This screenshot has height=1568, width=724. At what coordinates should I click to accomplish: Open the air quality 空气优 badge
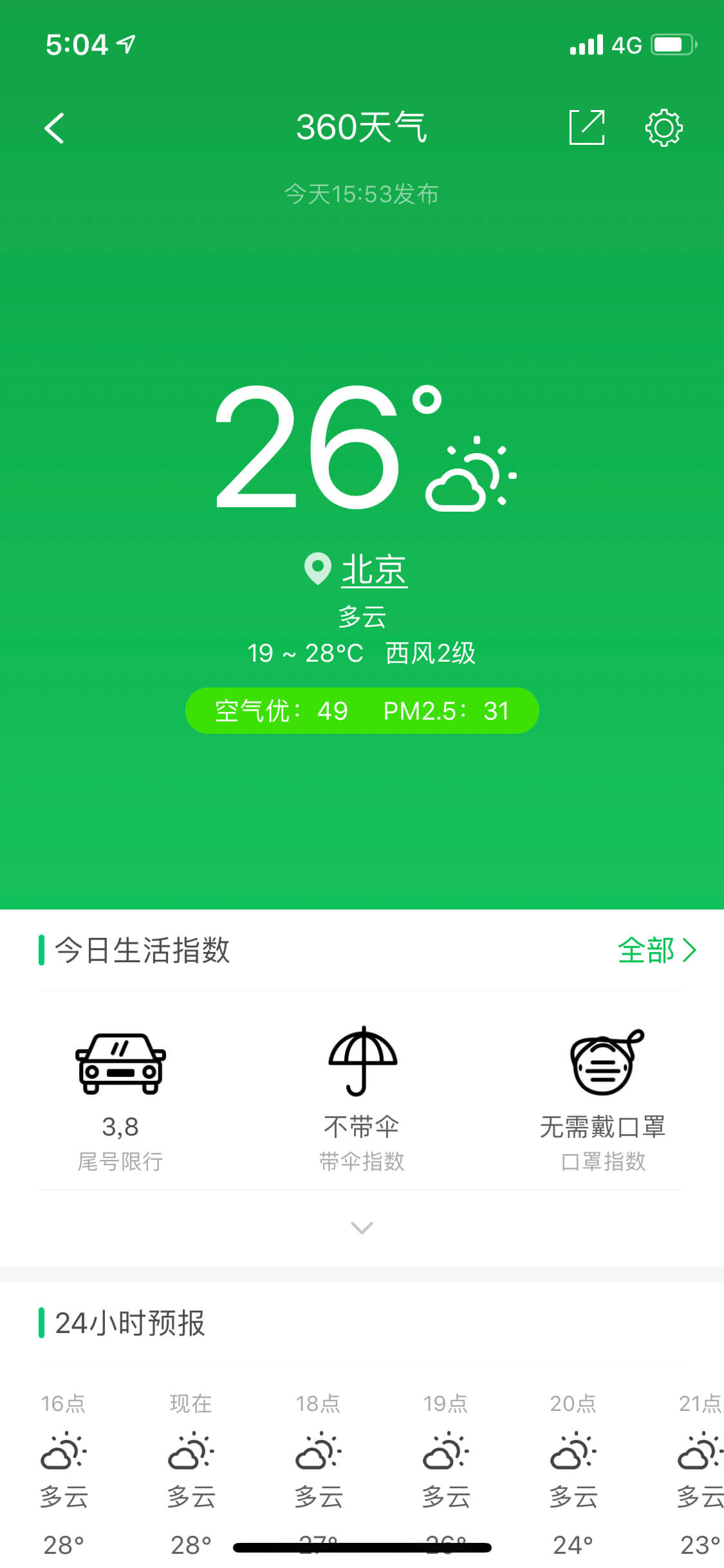pos(362,711)
